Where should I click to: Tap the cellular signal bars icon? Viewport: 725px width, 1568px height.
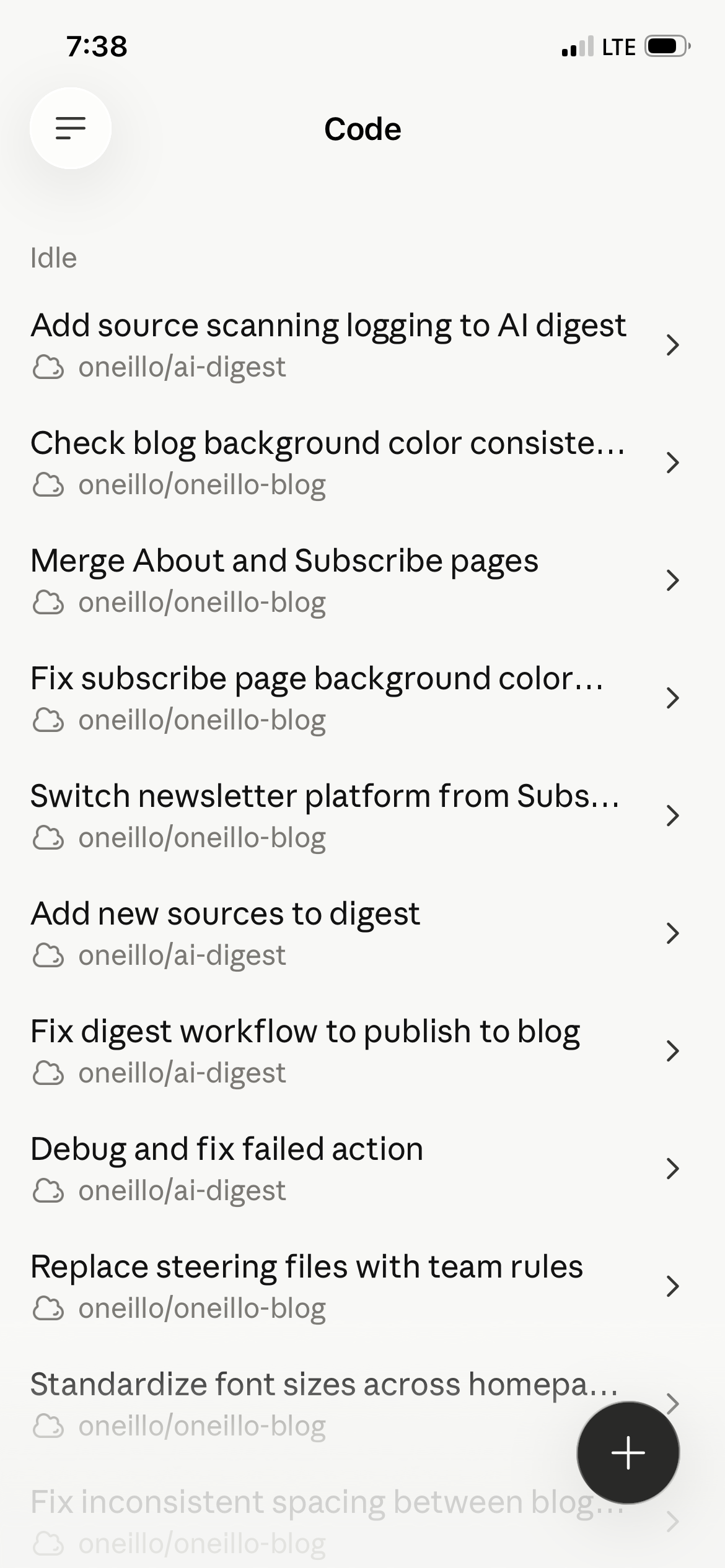pos(575,46)
